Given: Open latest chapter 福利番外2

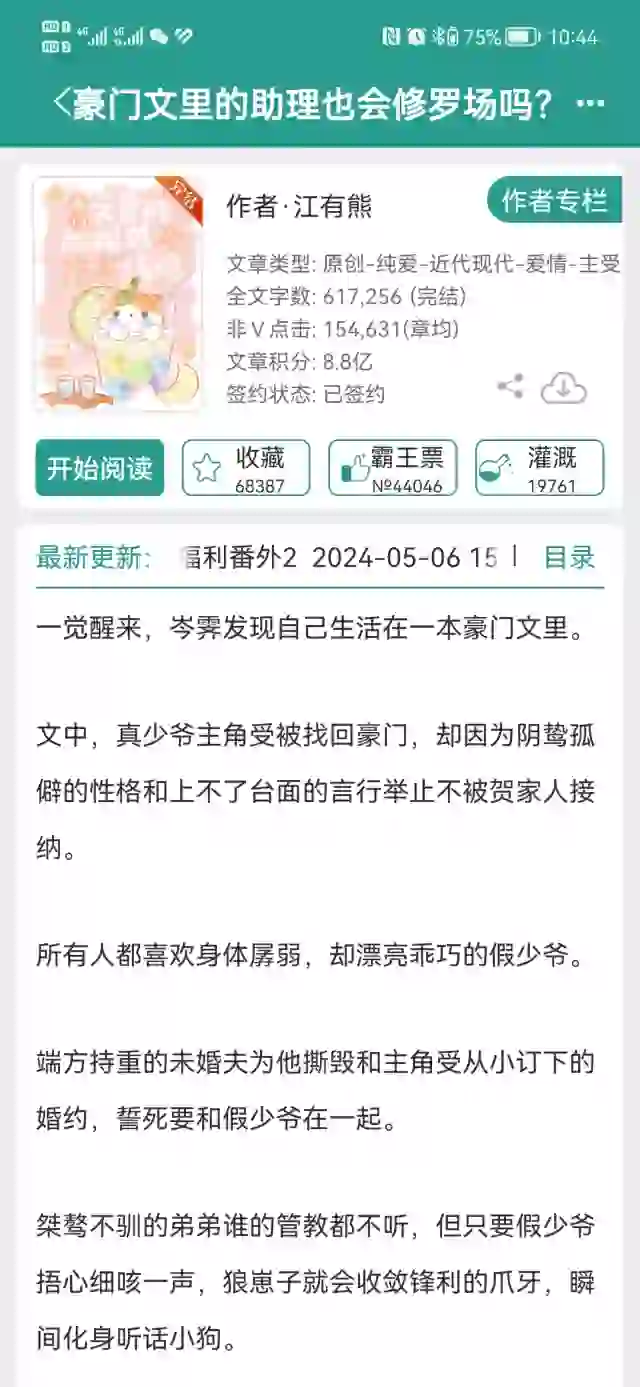Looking at the screenshot, I should pos(238,557).
